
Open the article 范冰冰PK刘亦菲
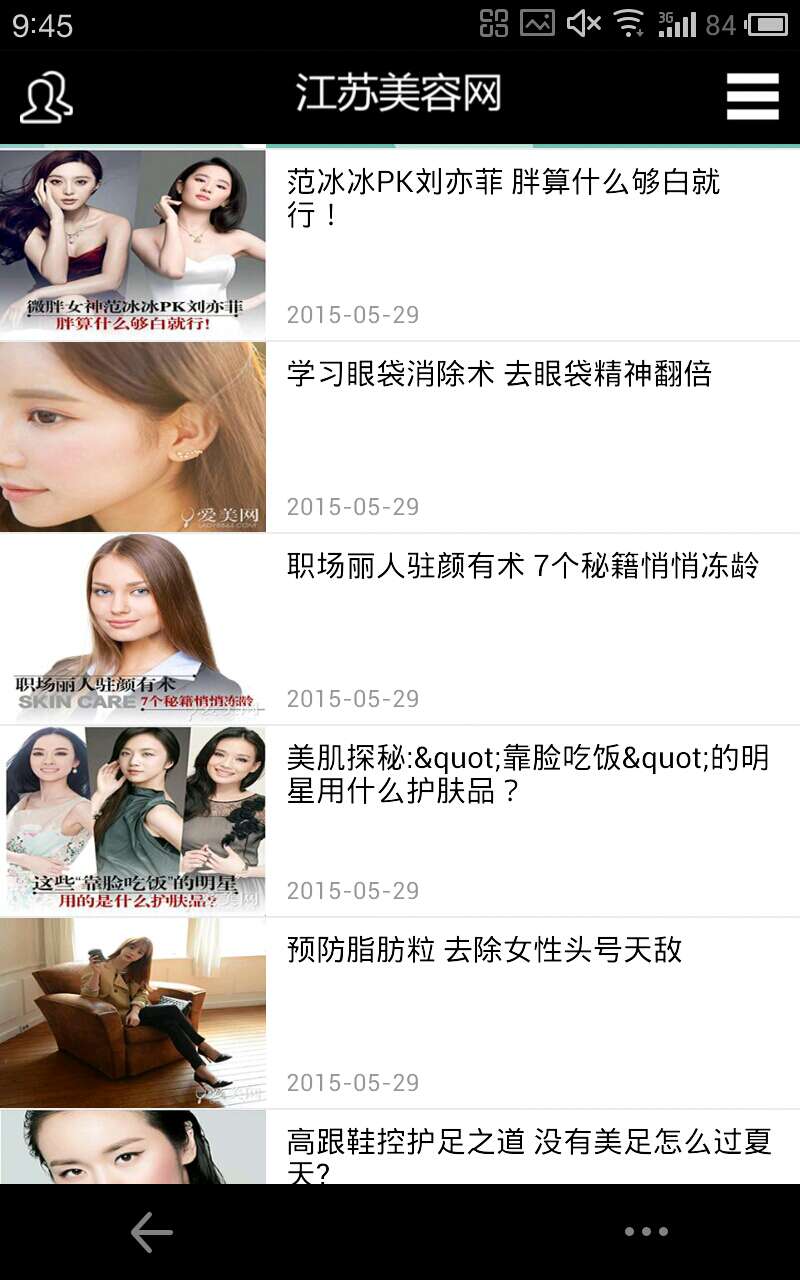(400, 245)
